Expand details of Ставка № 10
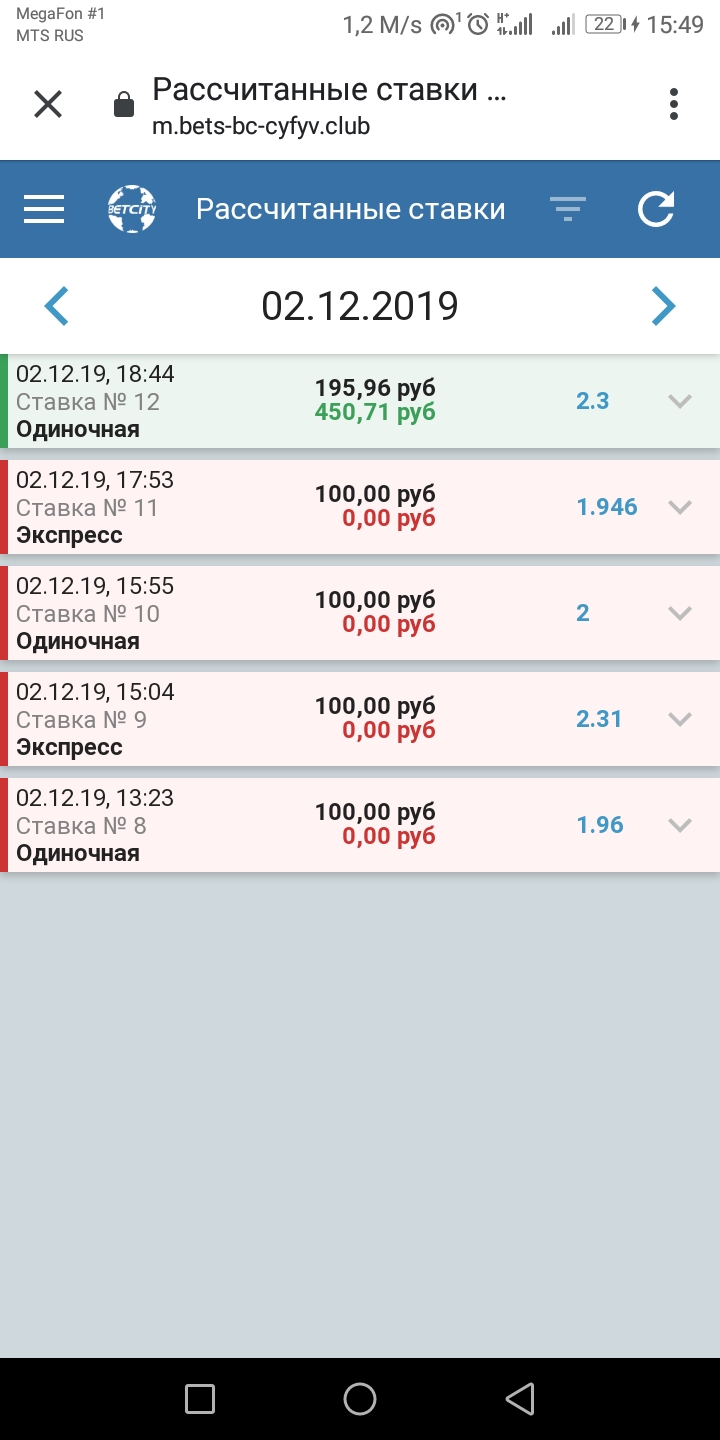Image resolution: width=720 pixels, height=1440 pixels. coord(680,613)
